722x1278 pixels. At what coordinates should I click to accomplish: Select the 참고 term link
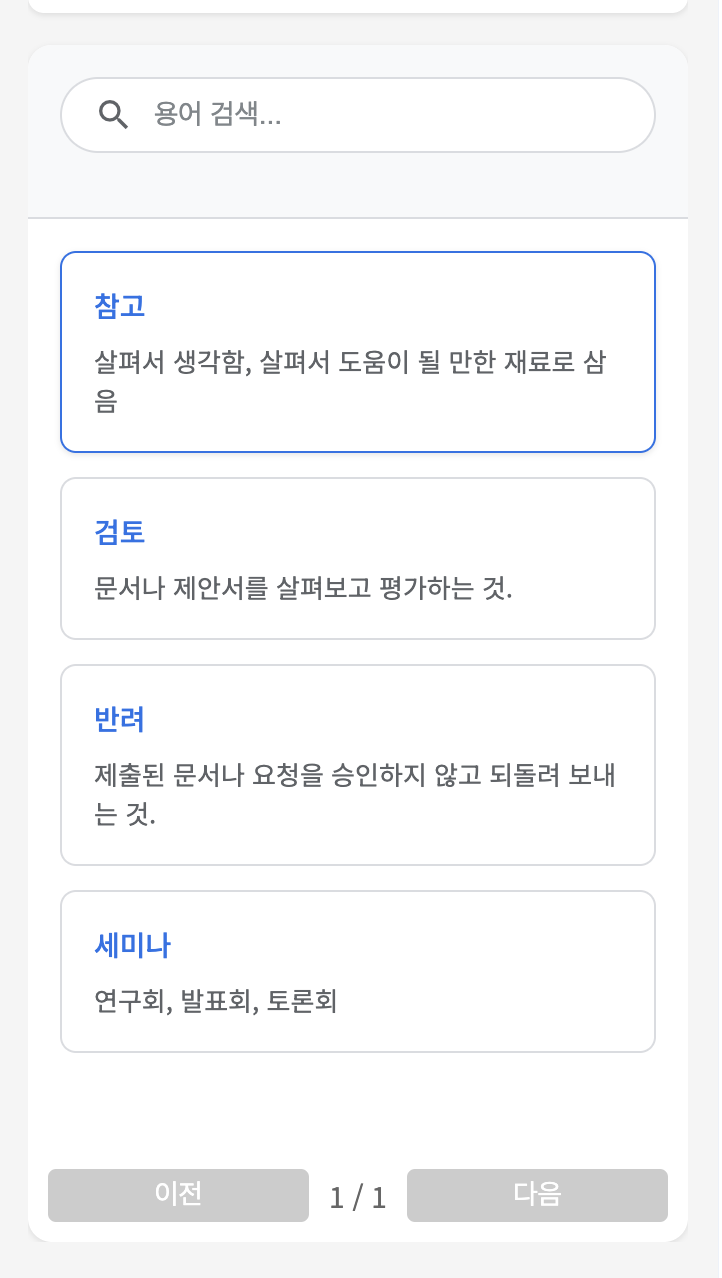coord(119,307)
